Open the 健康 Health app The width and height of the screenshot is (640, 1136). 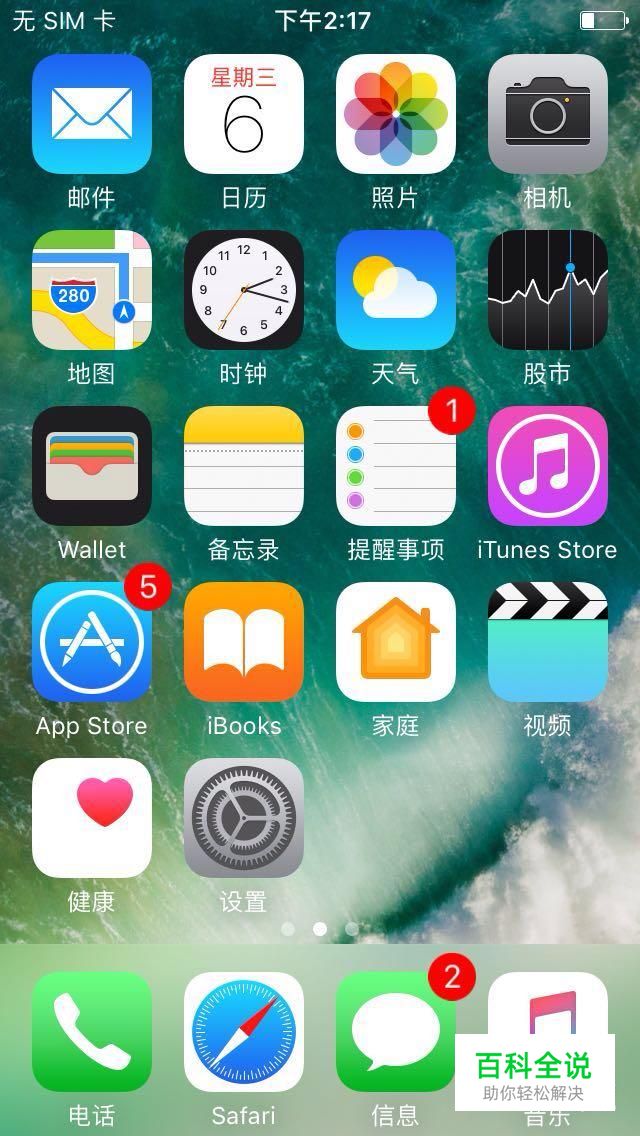point(92,818)
